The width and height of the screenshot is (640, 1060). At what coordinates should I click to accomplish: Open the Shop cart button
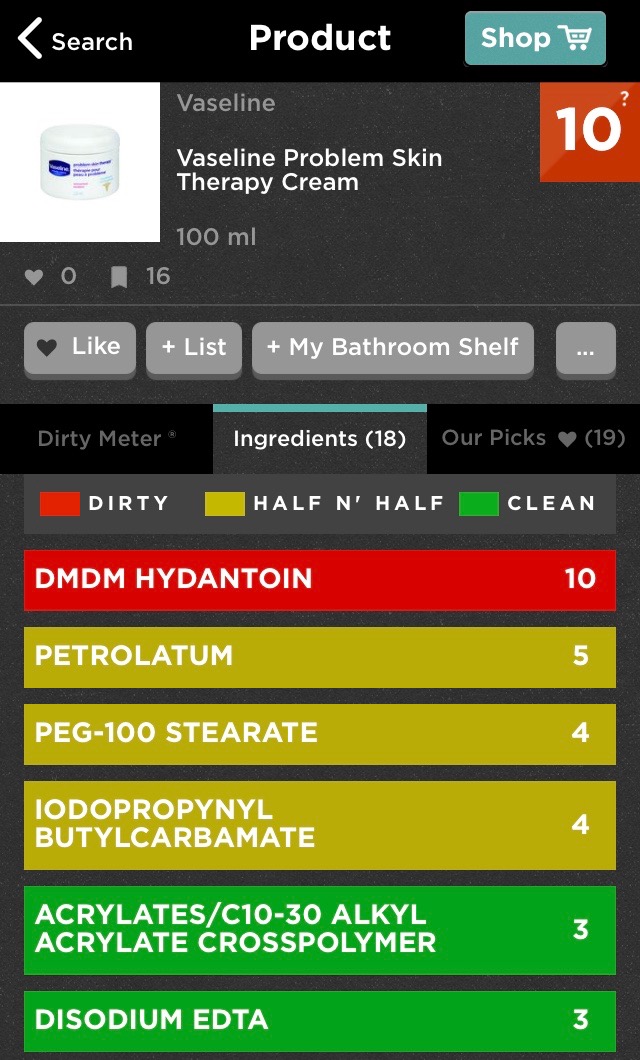(535, 39)
